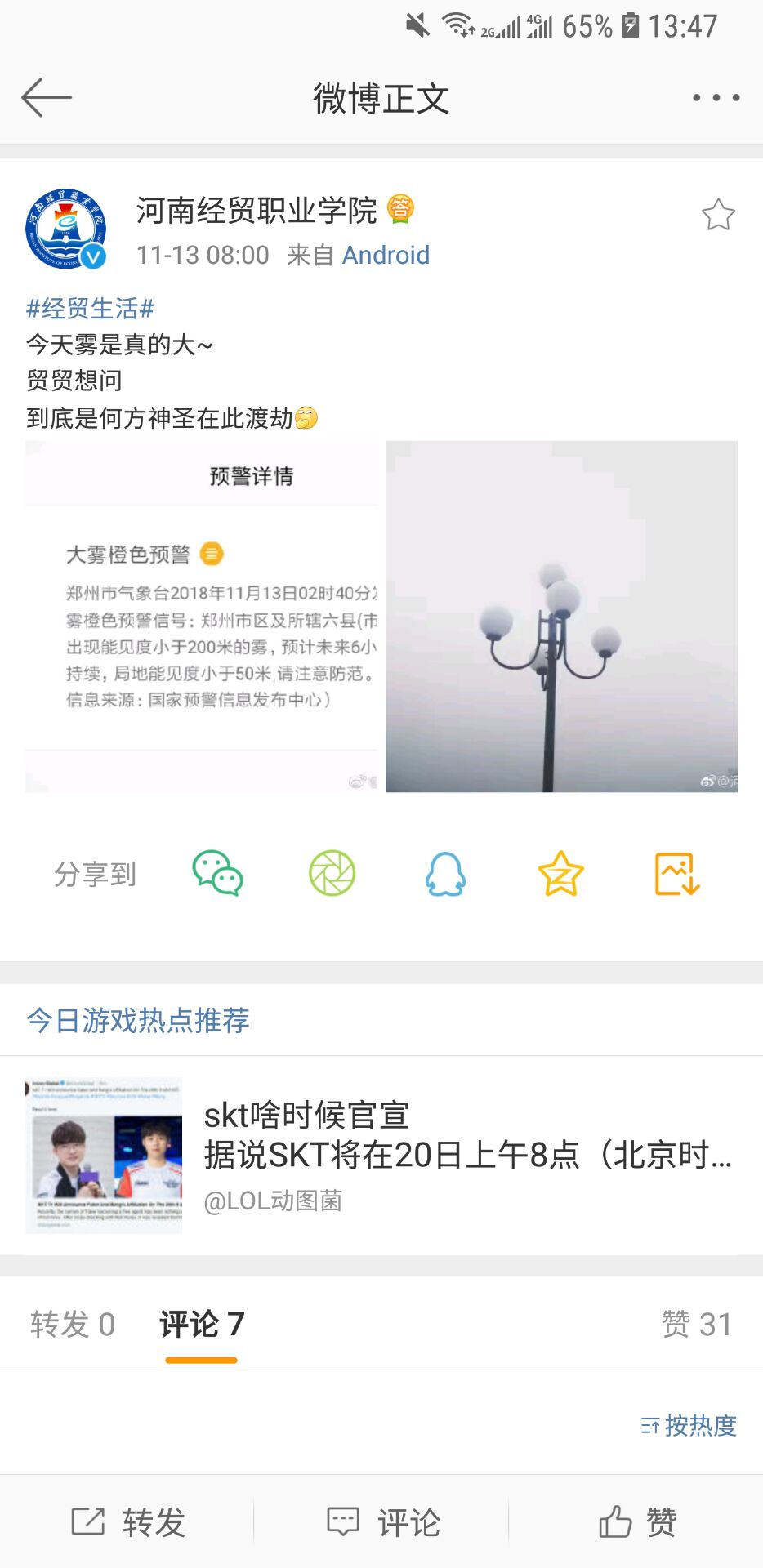Viewport: 763px width, 1568px height.
Task: Go back using the arrow
Action: (x=47, y=98)
